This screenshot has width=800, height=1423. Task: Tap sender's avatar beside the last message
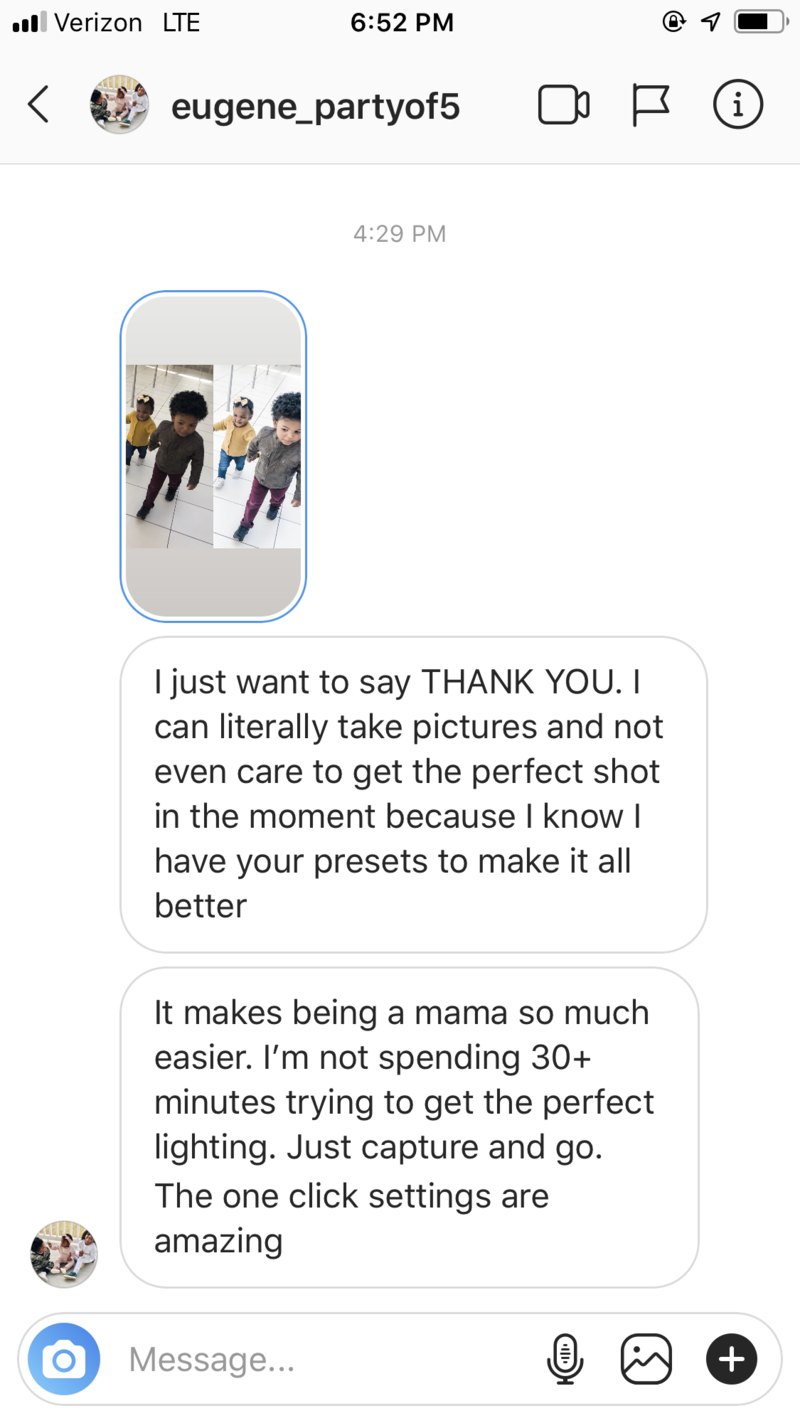tap(64, 1253)
